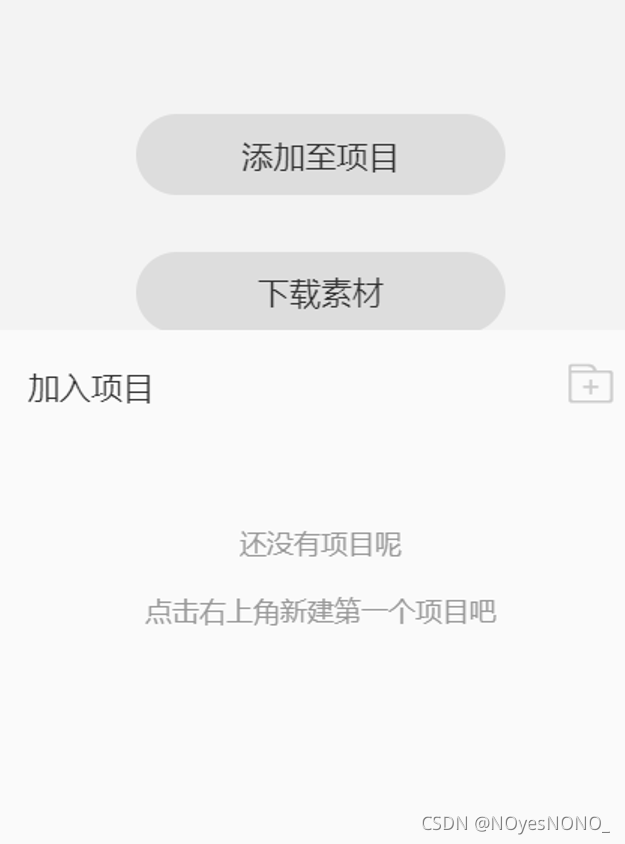Tap the 添加至项目 button
Screen dimensions: 625x844
[x=320, y=155]
